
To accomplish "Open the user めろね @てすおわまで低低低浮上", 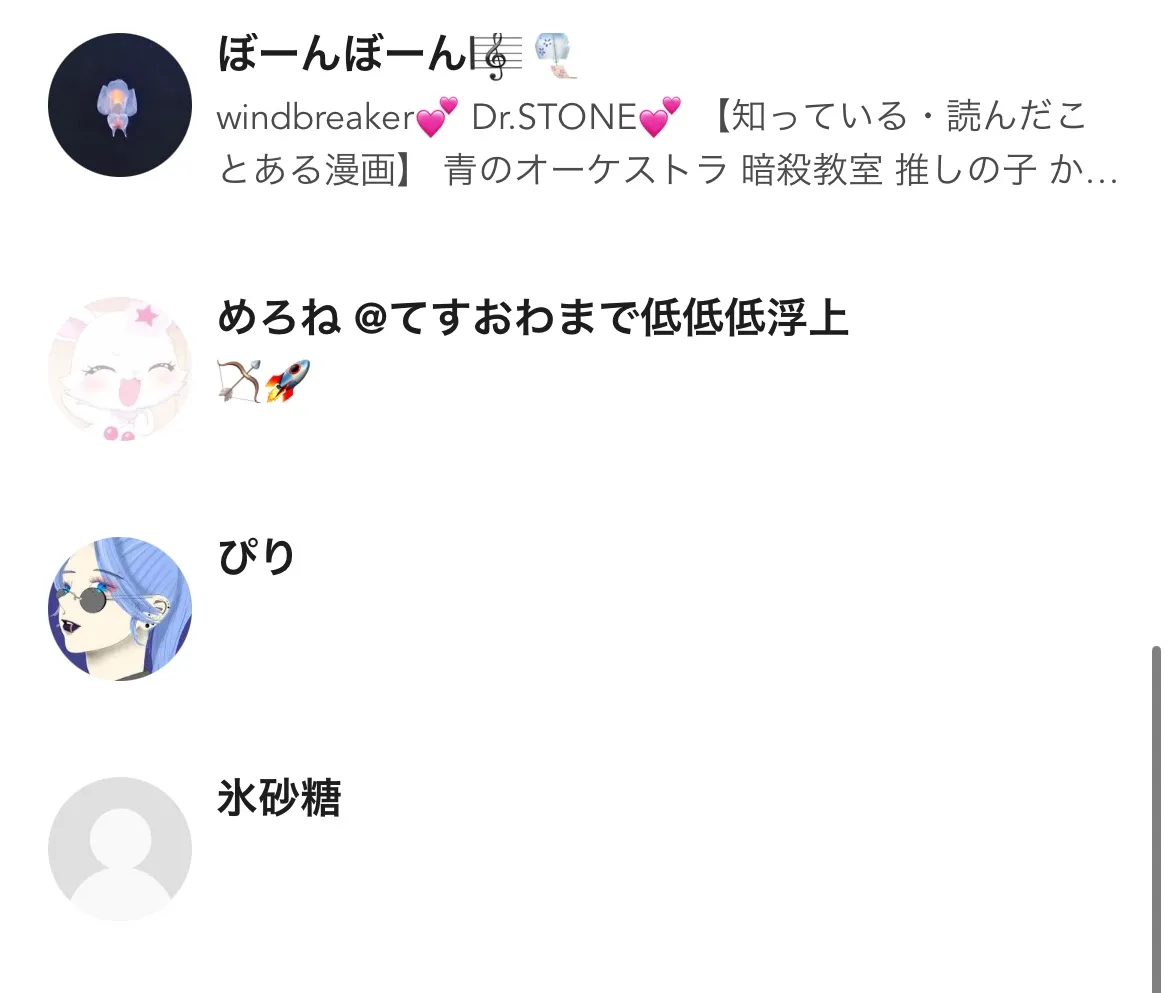I will [532, 319].
